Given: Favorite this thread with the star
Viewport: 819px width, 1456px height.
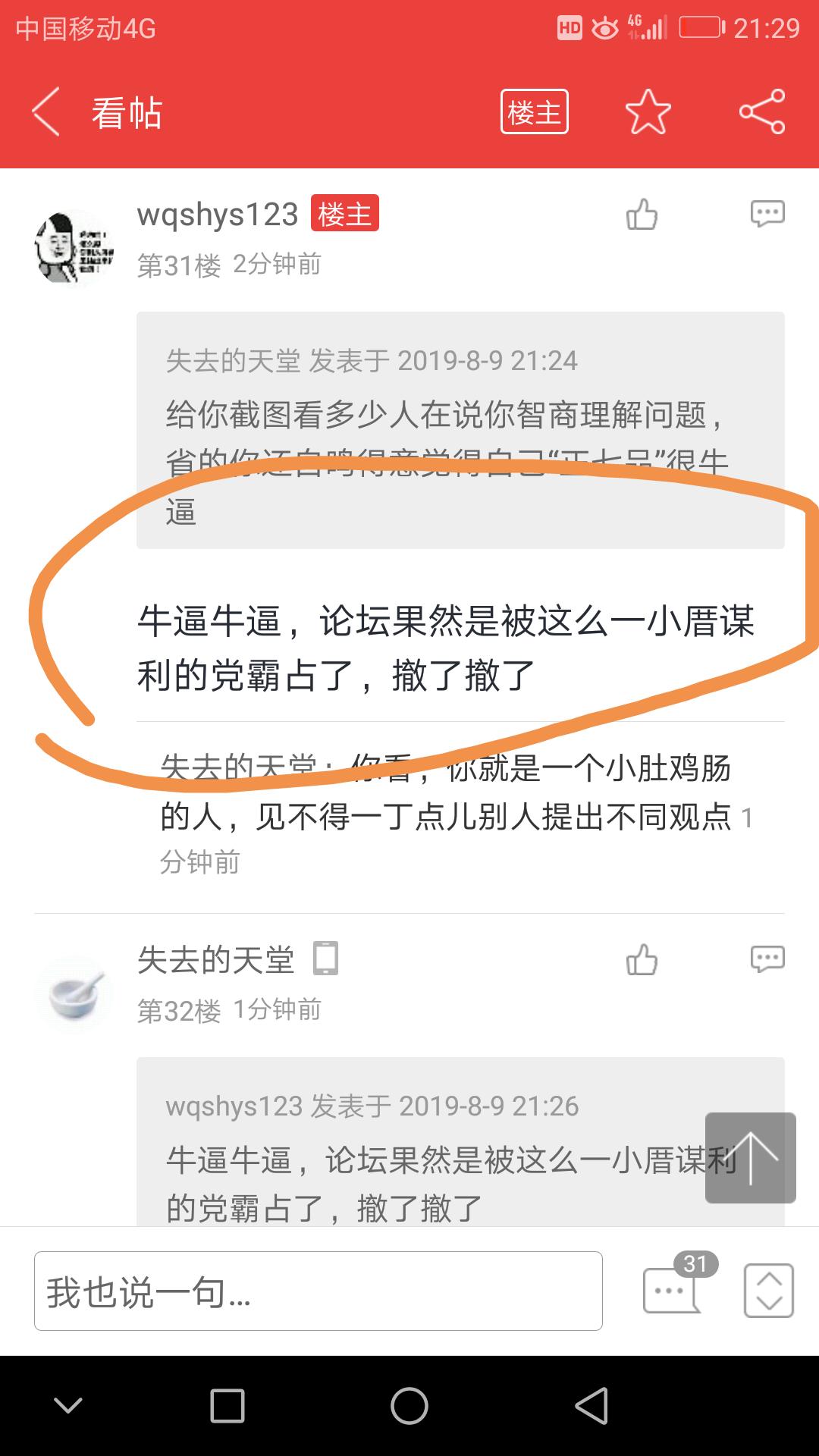Looking at the screenshot, I should 648,112.
